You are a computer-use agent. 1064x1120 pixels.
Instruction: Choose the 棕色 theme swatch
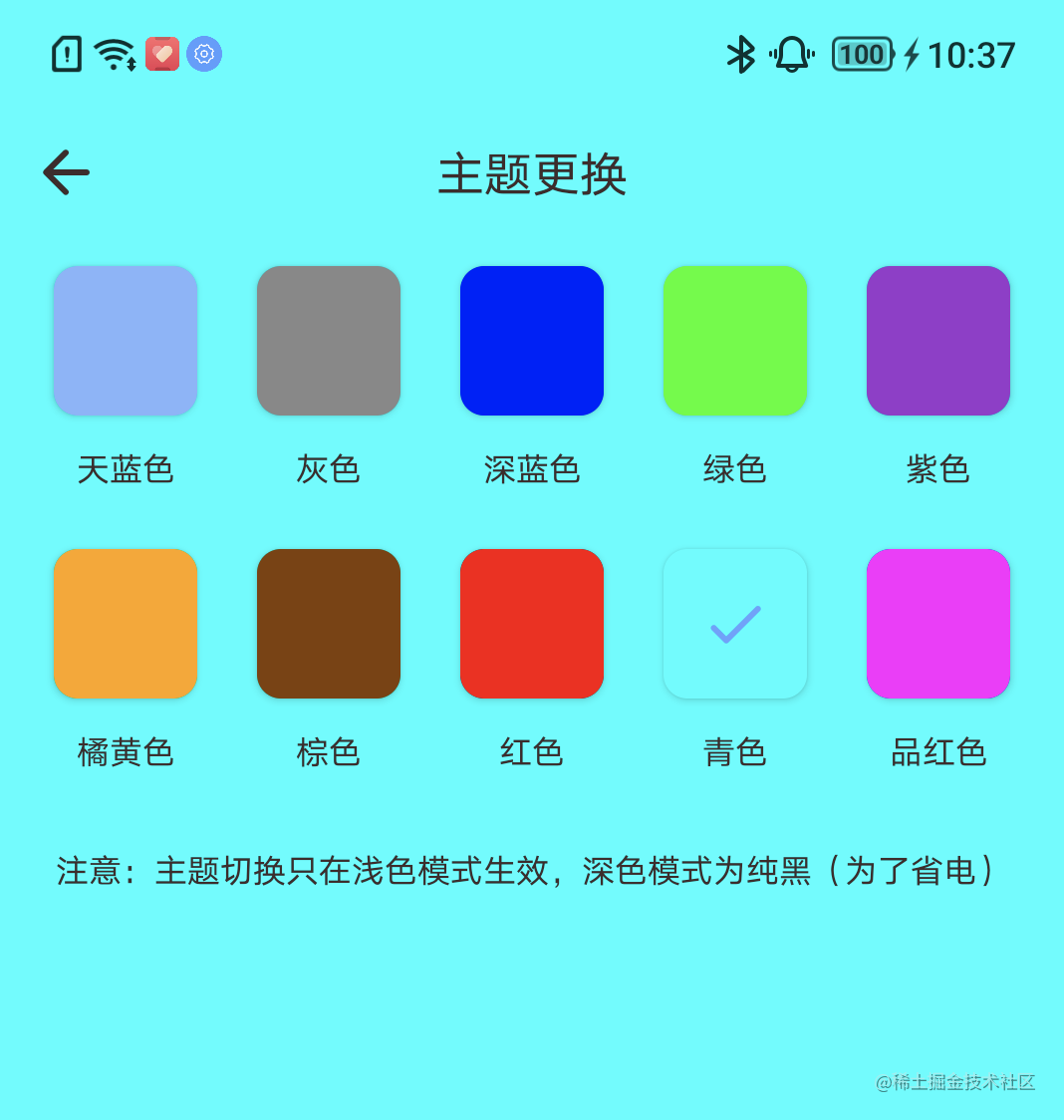[x=329, y=624]
